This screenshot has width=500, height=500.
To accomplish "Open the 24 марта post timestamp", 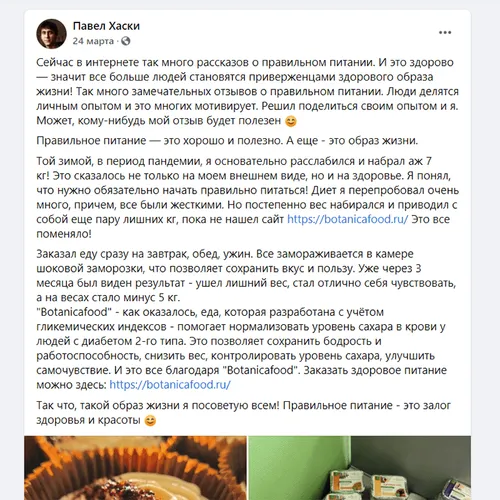I will (x=93, y=41).
